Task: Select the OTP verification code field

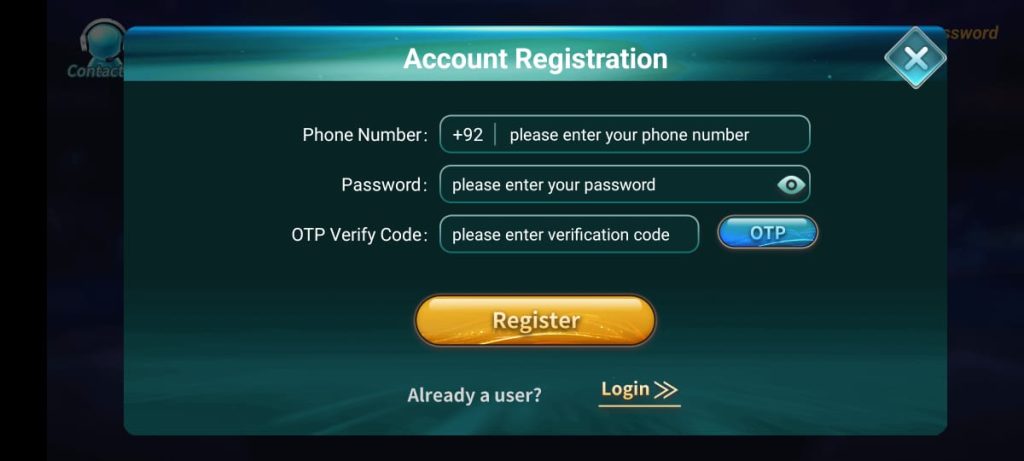Action: 568,235
